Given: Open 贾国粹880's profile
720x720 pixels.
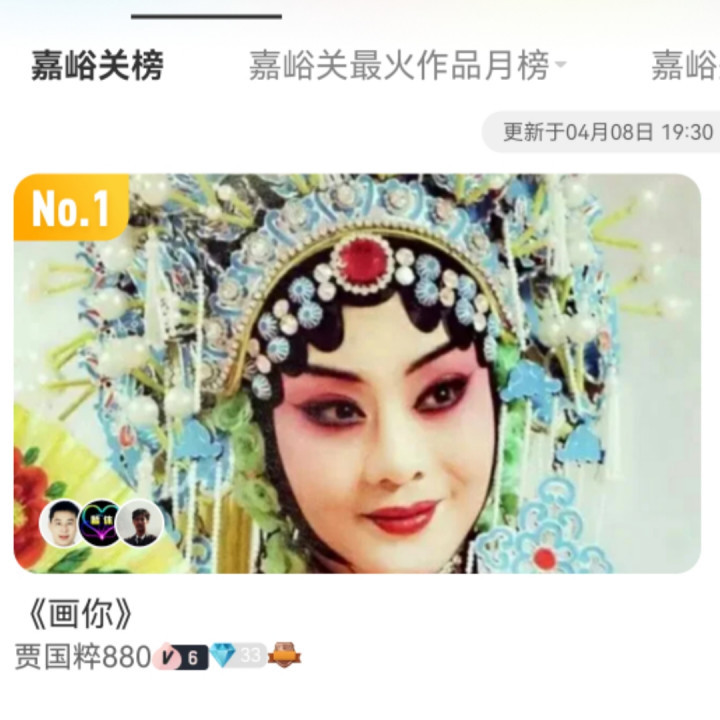Looking at the screenshot, I should pos(82,657).
